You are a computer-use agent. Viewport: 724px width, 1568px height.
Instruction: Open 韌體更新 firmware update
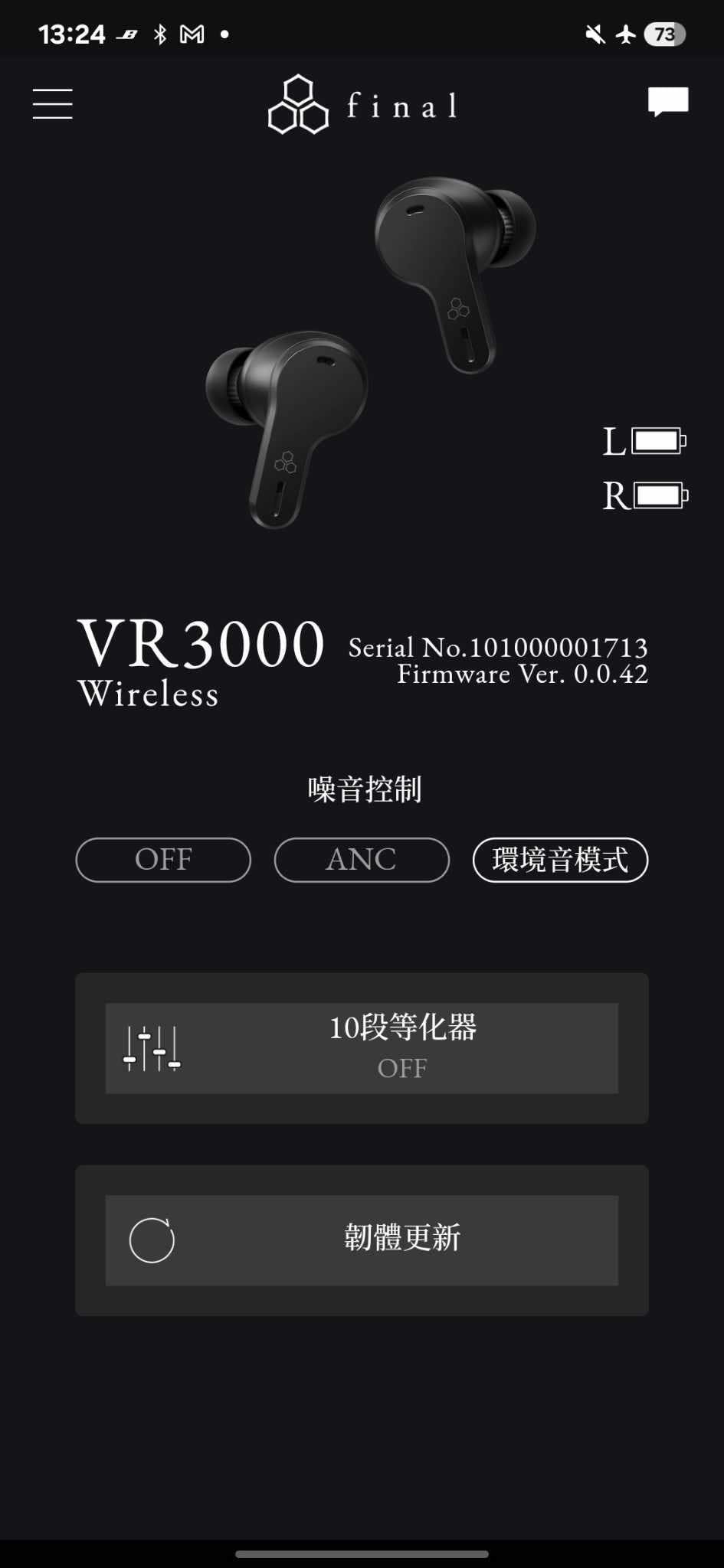pyautogui.click(x=362, y=1240)
